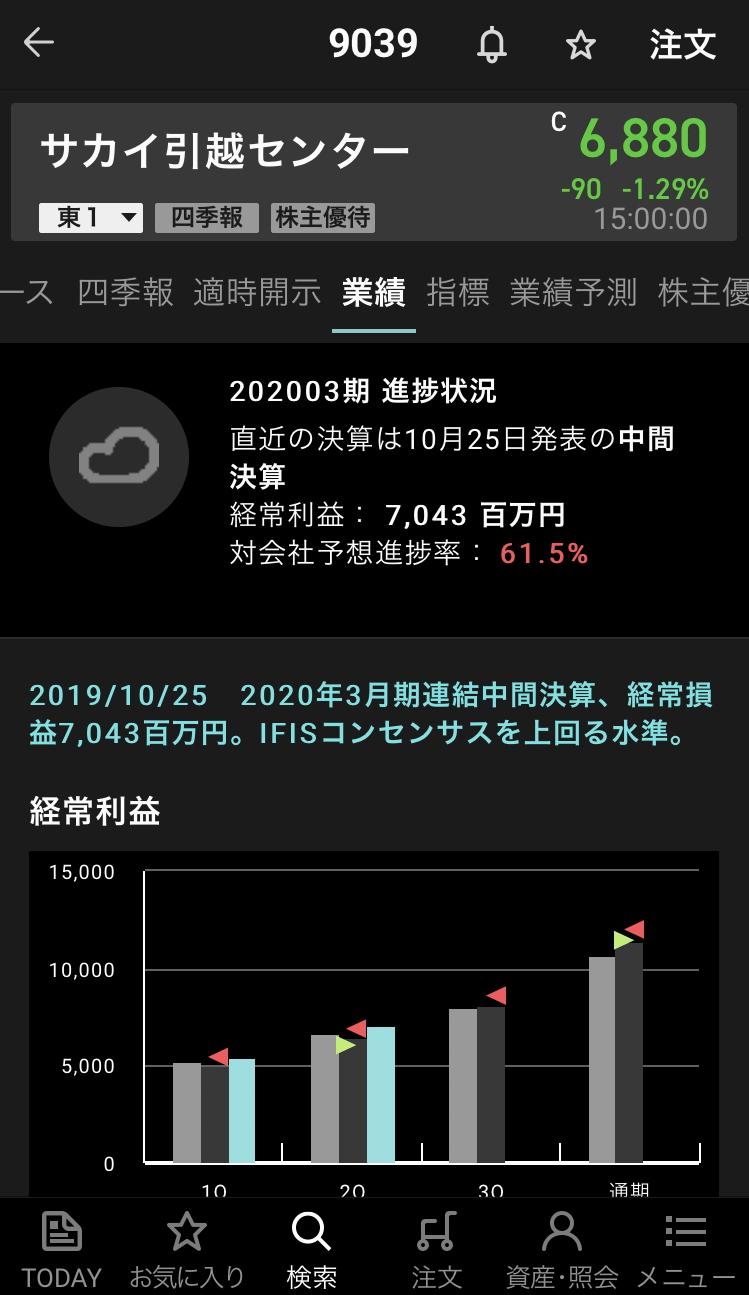This screenshot has width=749, height=1295.
Task: Expand the 東1 market dropdown
Action: point(91,218)
